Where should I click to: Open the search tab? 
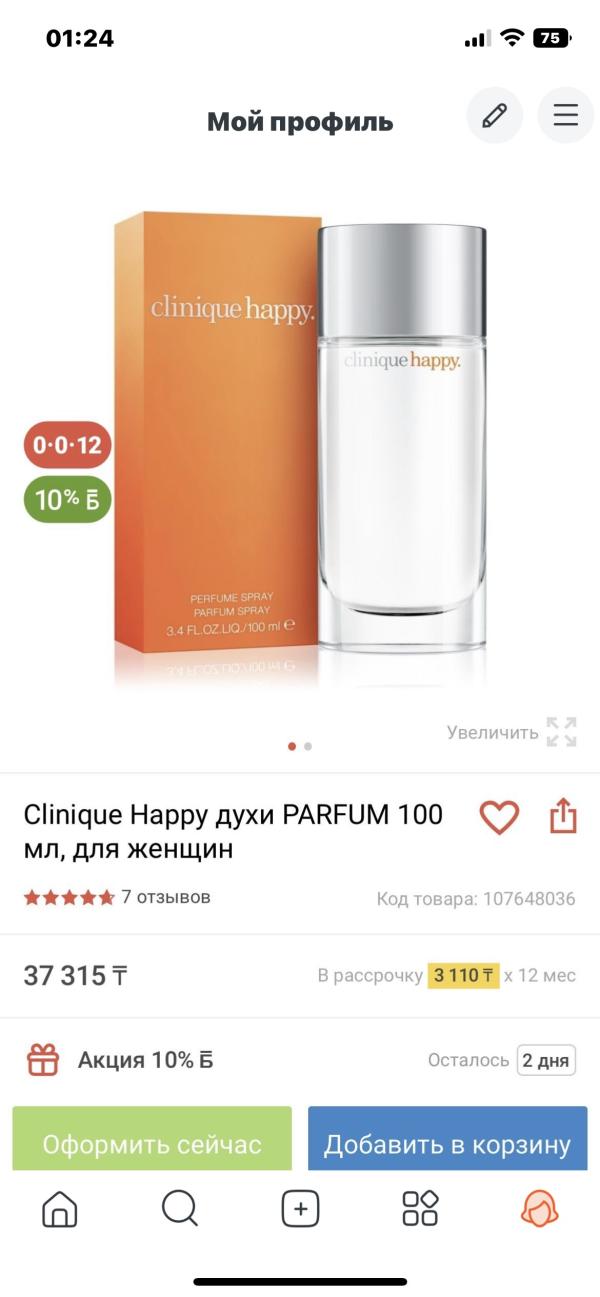point(180,1209)
